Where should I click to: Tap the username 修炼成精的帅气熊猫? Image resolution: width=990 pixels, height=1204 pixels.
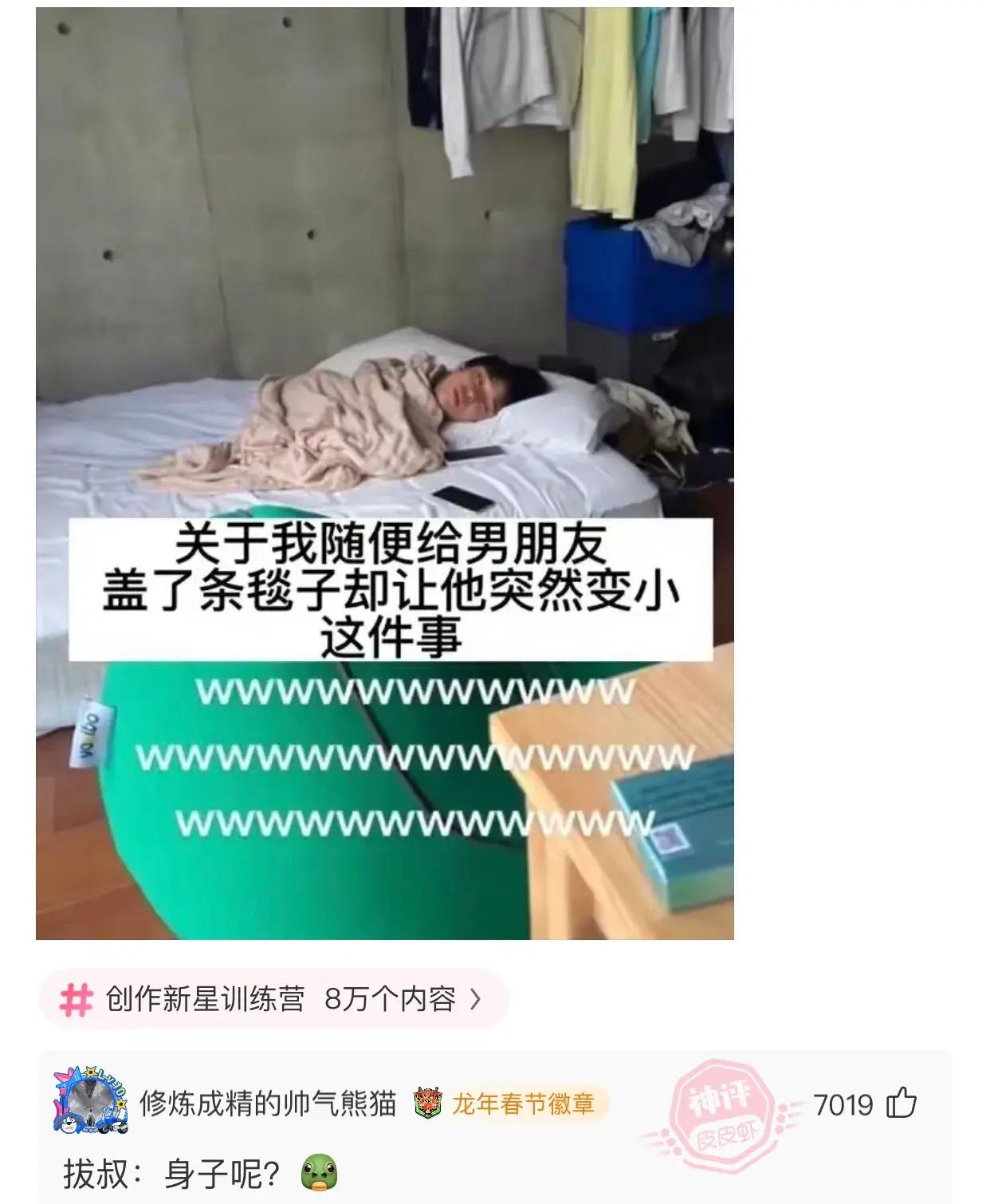(268, 1104)
